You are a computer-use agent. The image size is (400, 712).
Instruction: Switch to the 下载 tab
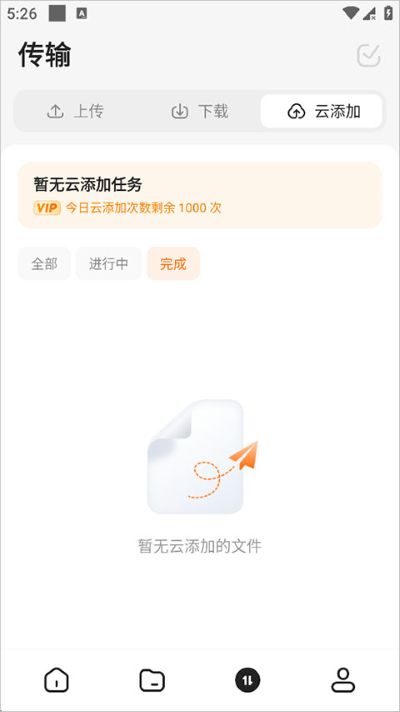(199, 111)
